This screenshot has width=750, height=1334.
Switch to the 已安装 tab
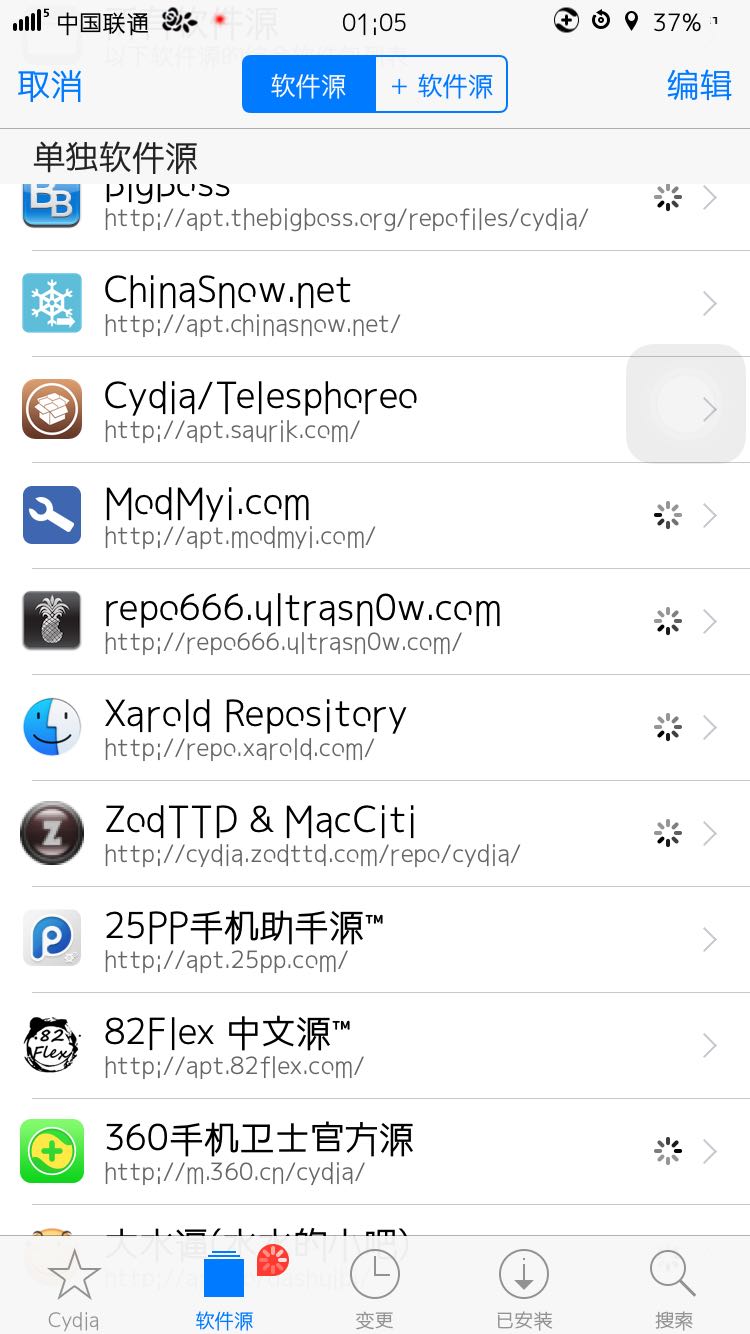click(x=524, y=1288)
